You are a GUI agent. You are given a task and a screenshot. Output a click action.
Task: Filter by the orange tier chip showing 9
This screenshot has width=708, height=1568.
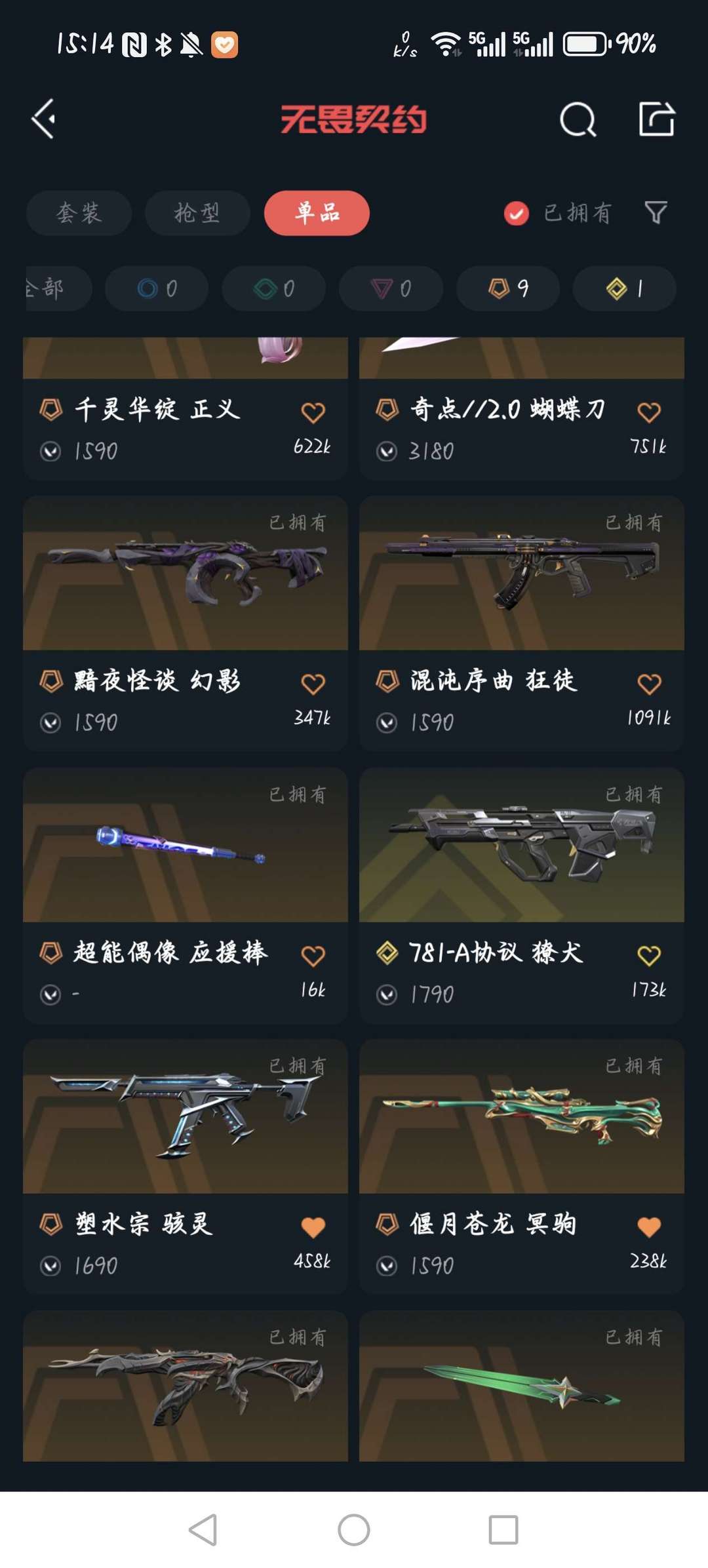click(508, 288)
